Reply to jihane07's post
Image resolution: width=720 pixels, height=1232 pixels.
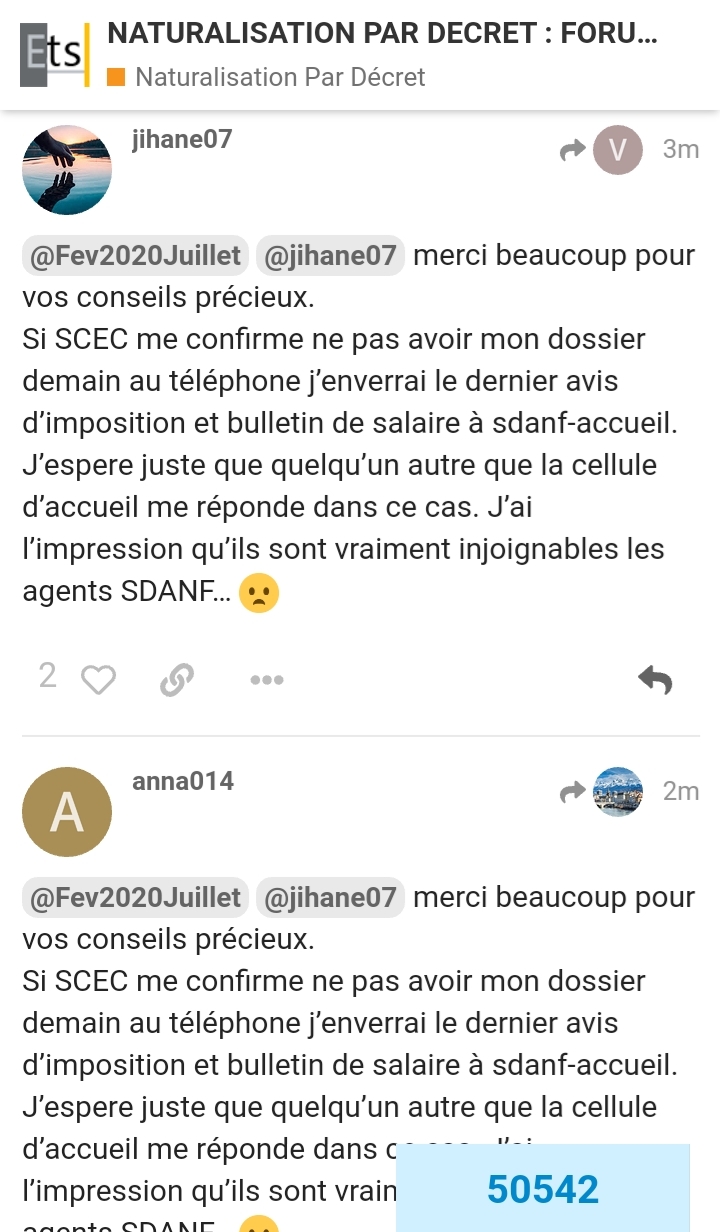click(655, 680)
